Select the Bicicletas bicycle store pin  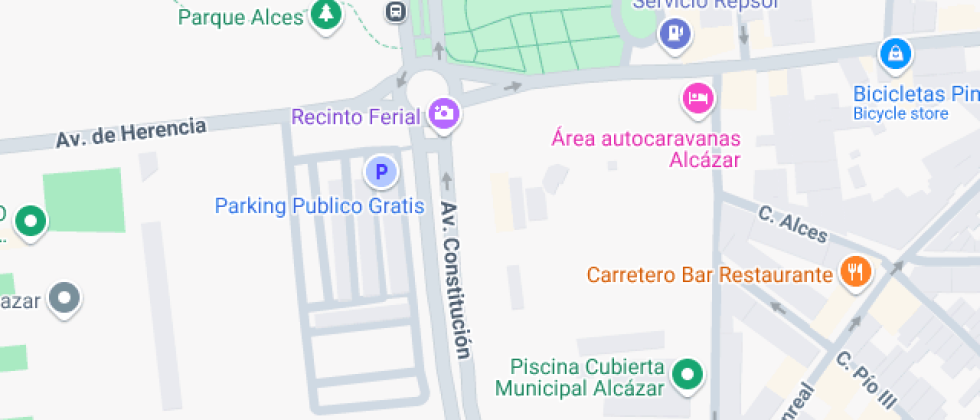tap(896, 52)
